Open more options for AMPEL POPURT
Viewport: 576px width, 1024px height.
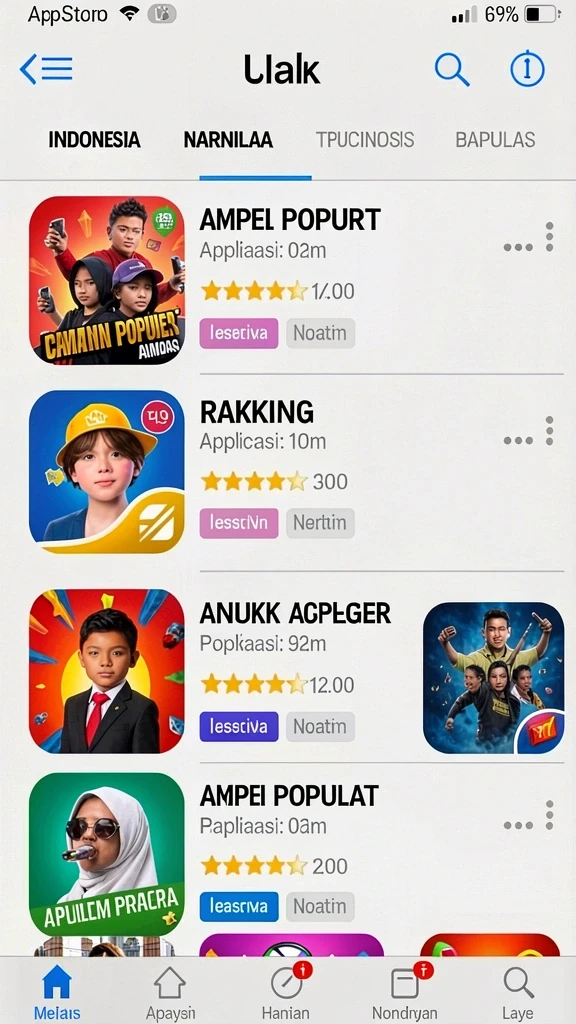click(529, 238)
